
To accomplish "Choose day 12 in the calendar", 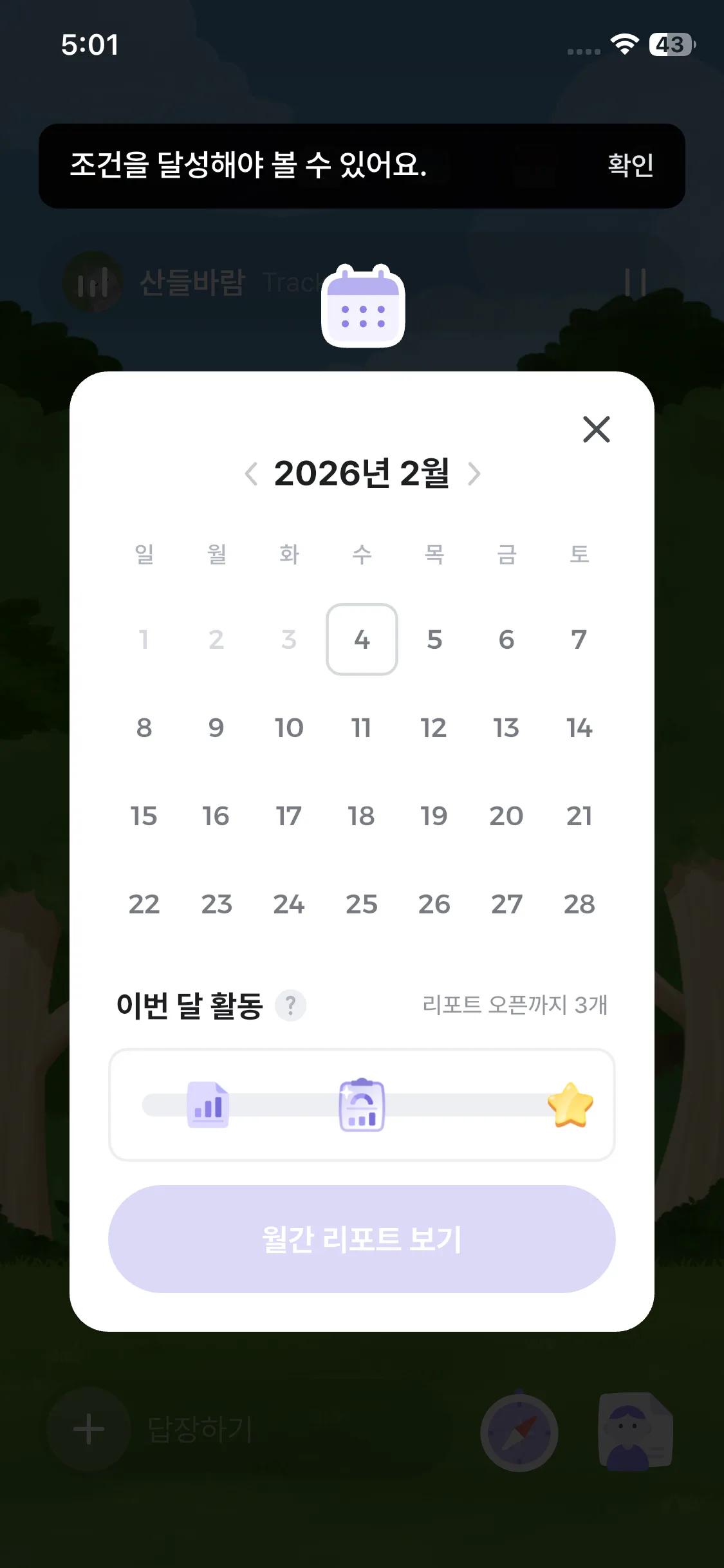I will click(434, 728).
